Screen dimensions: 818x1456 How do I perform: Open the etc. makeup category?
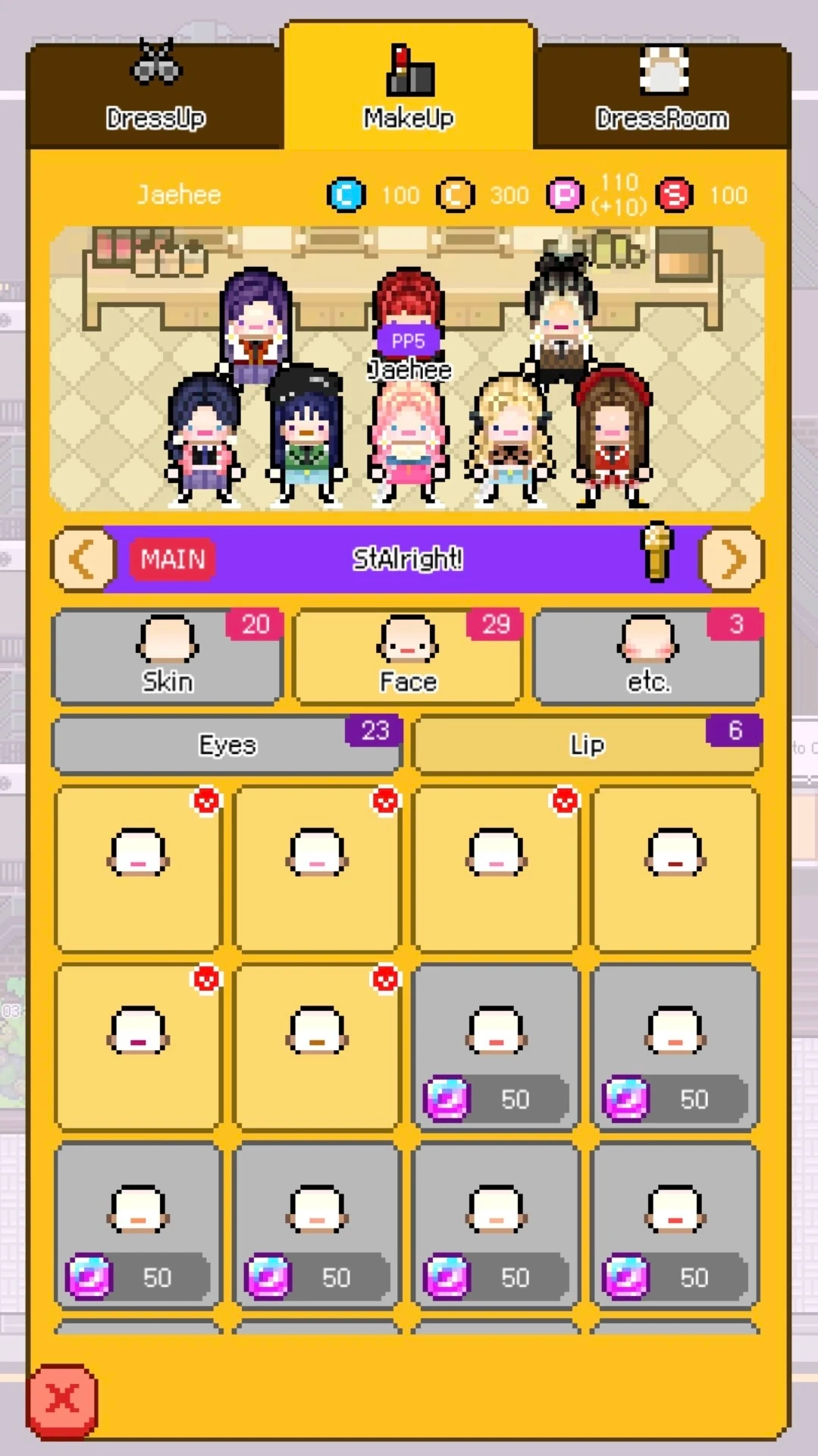[x=648, y=657]
